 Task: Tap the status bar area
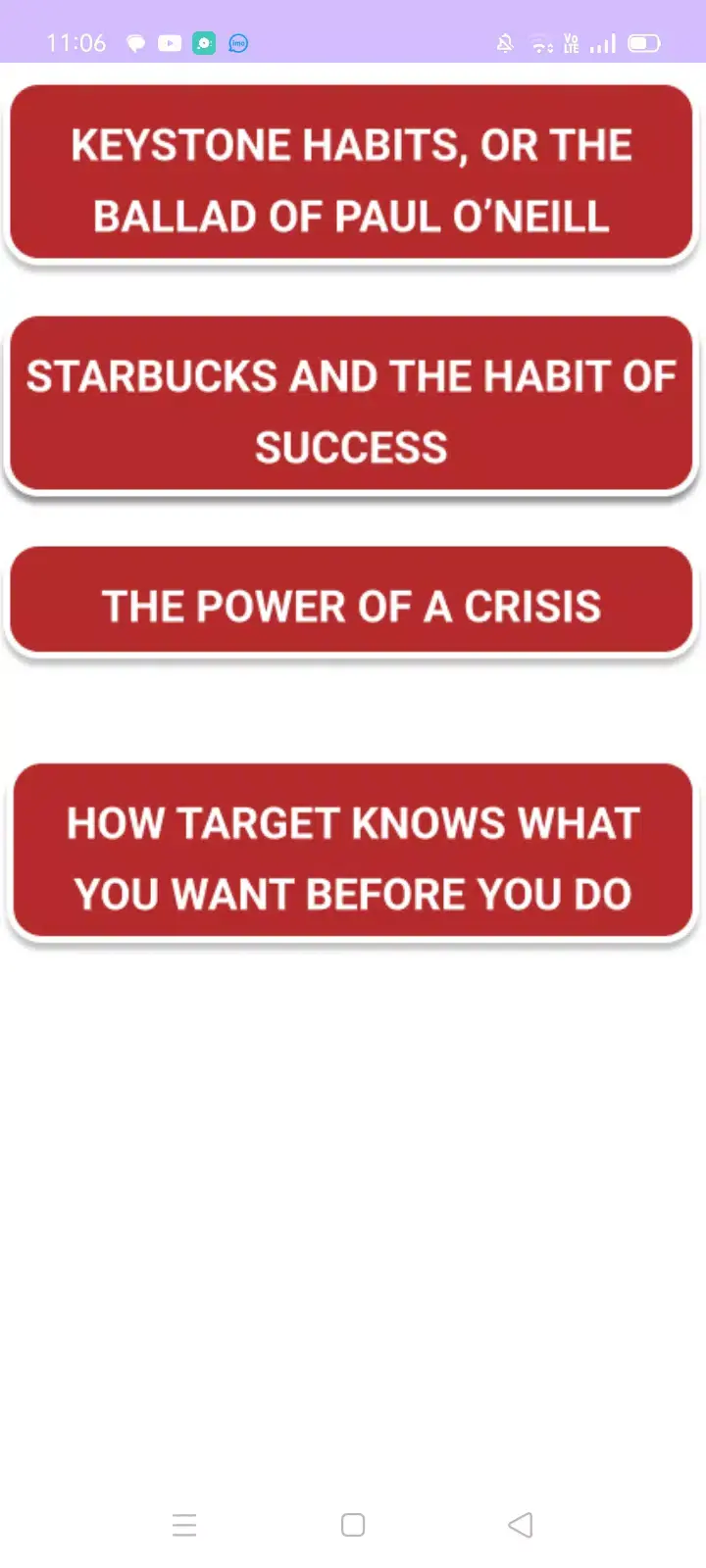tap(353, 43)
